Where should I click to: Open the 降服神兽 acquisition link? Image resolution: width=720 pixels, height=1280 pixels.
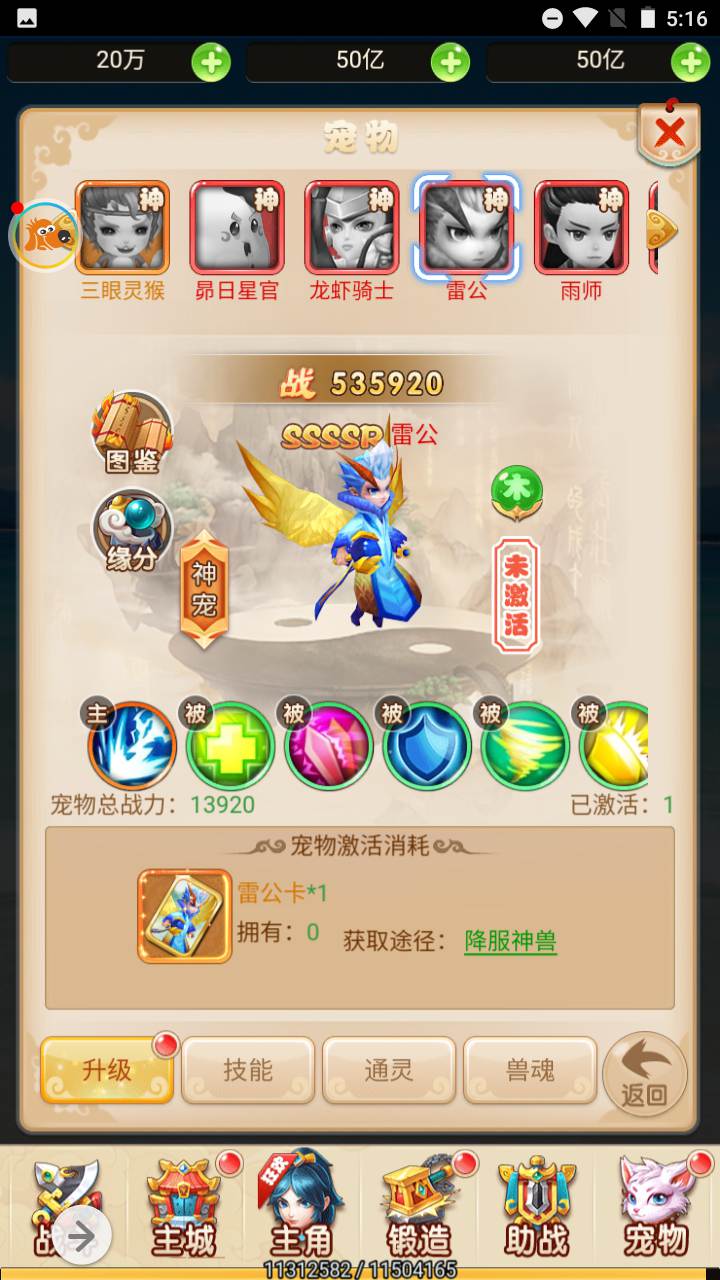[510, 940]
